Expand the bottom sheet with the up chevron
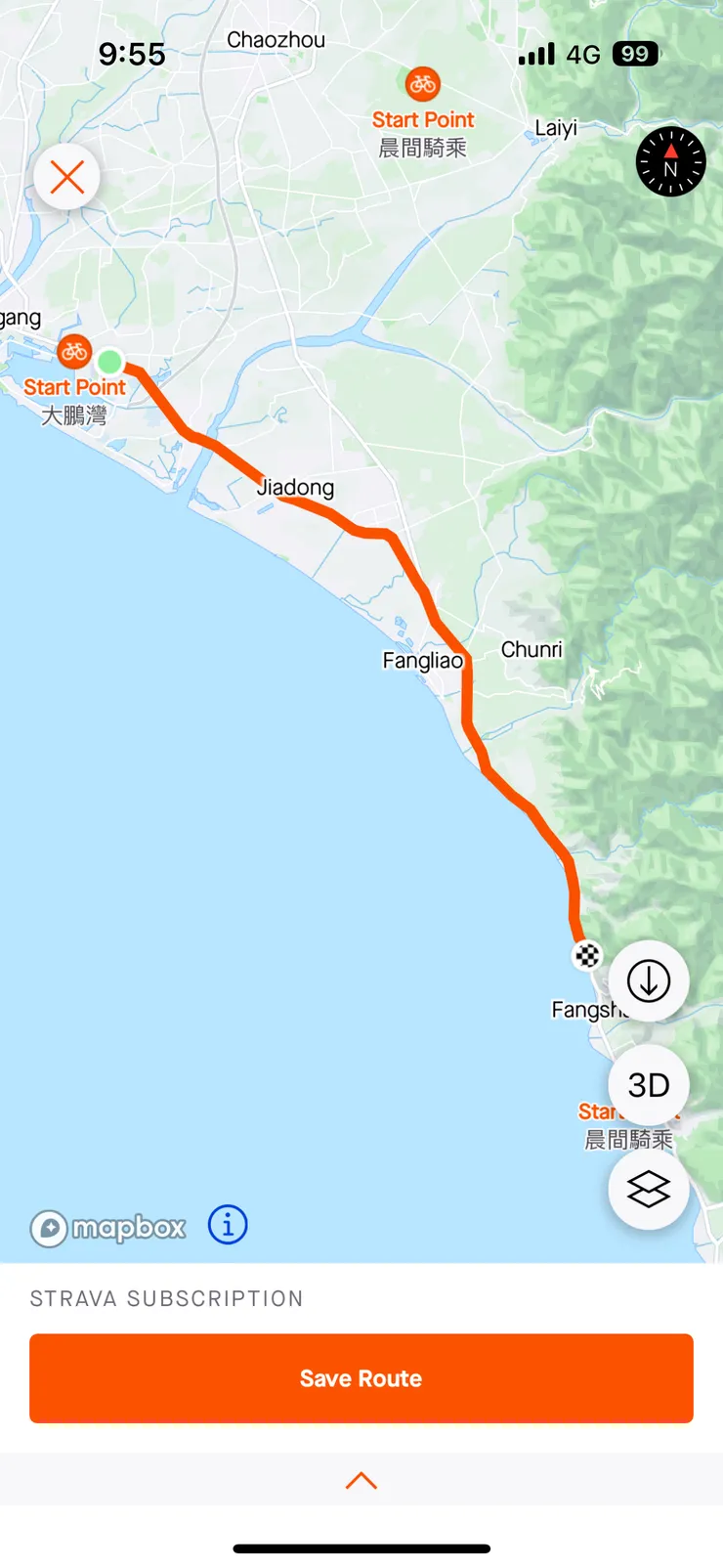The height and width of the screenshot is (1568, 723). [361, 1480]
